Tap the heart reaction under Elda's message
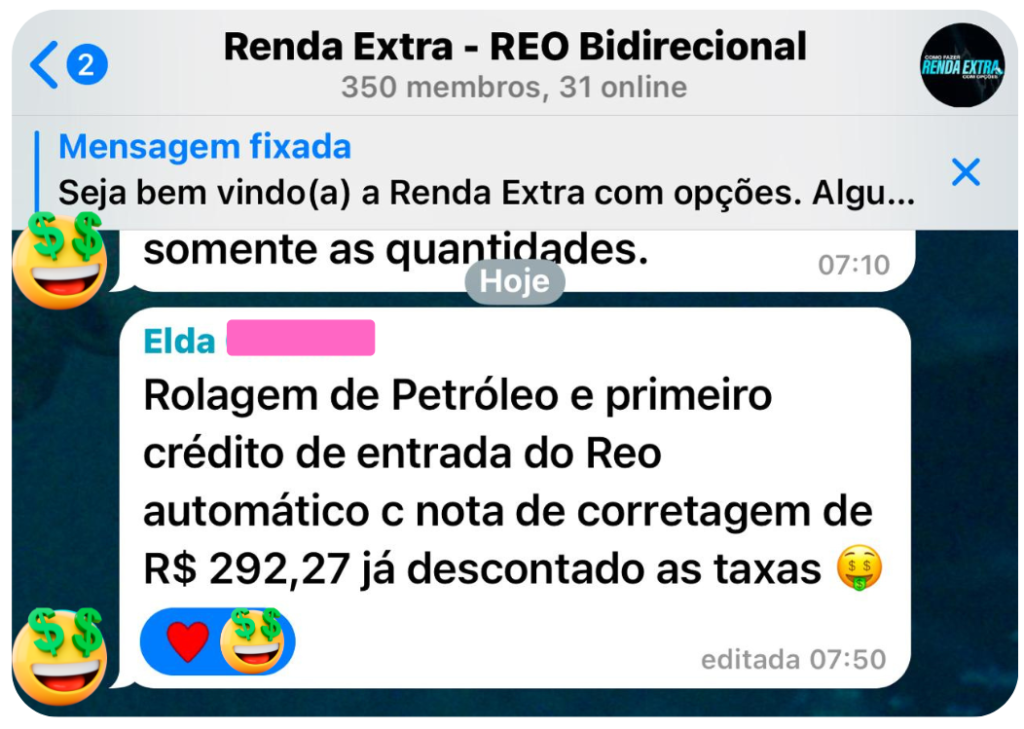The height and width of the screenshot is (729, 1024). tap(188, 641)
